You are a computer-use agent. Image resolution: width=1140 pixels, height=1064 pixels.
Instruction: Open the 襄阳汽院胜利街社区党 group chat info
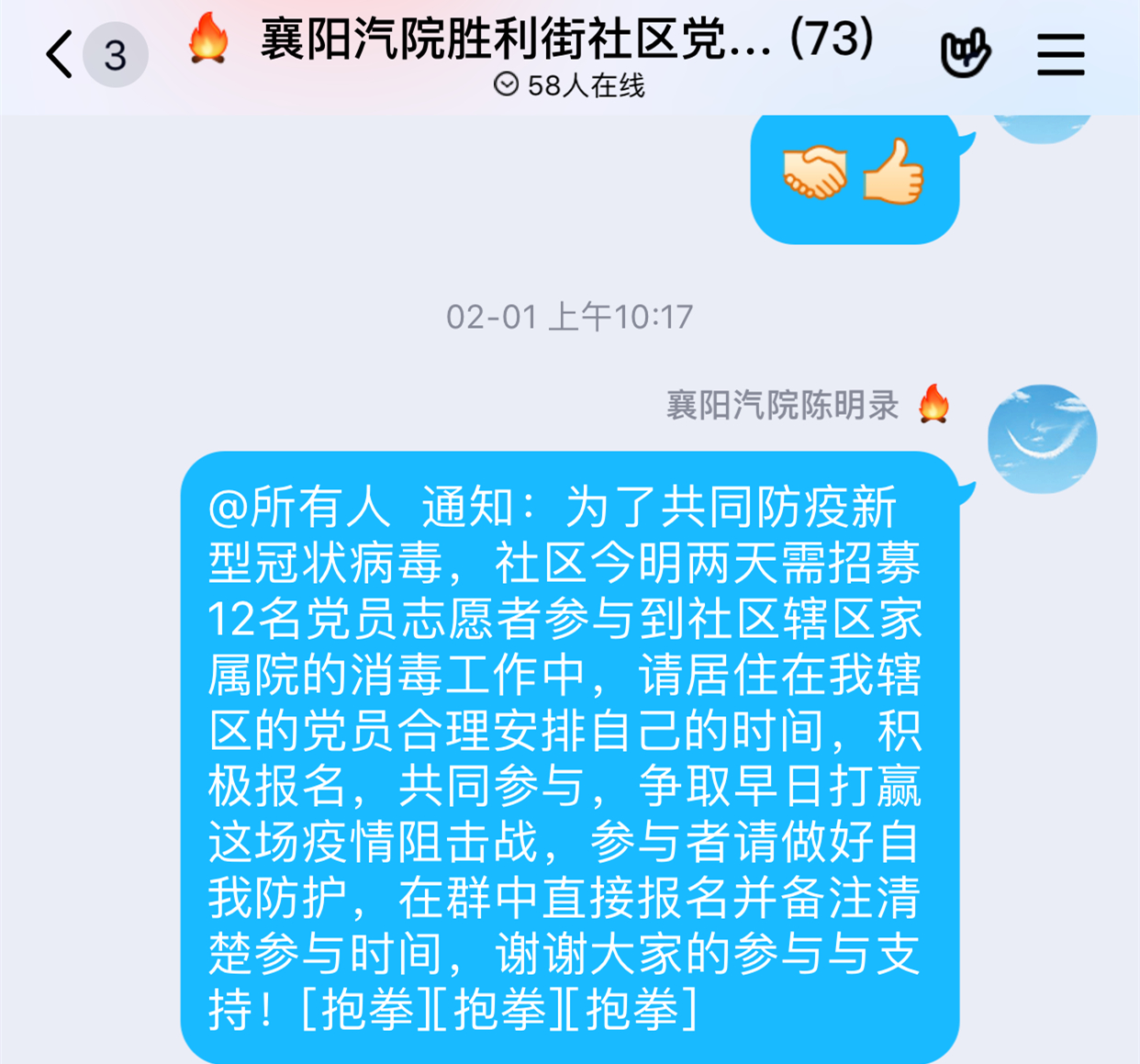click(566, 40)
